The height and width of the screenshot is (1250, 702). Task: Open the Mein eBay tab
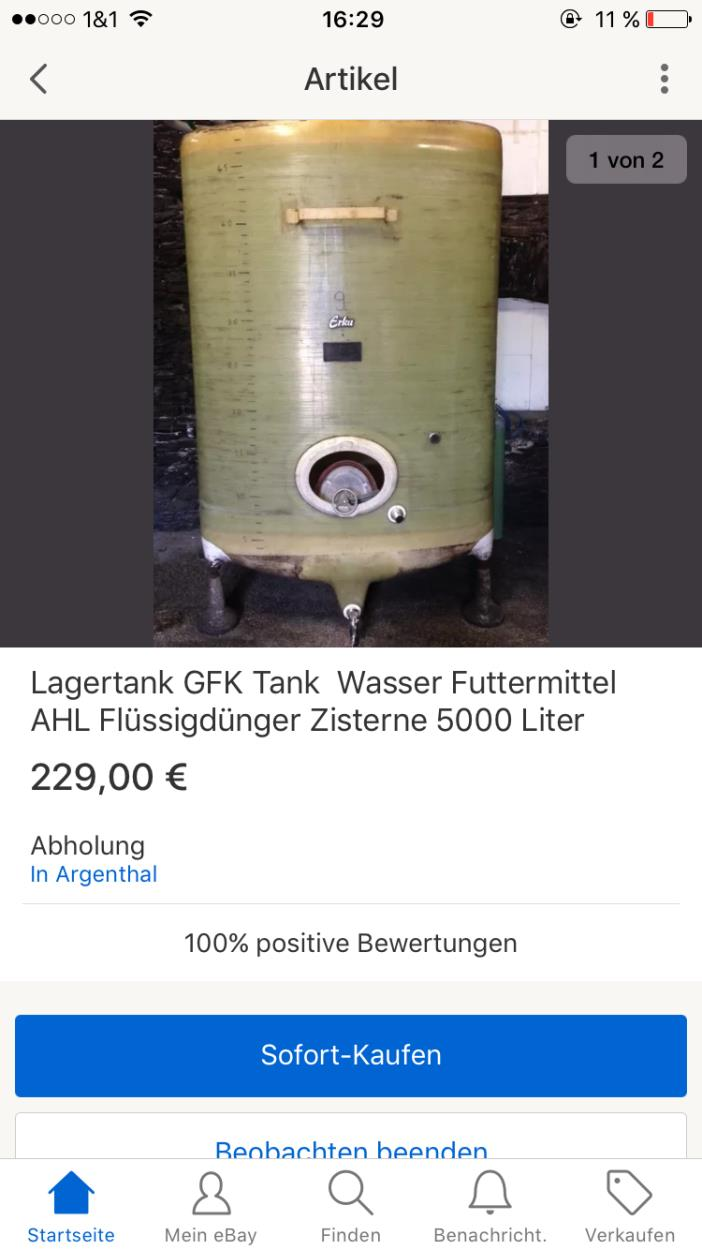click(210, 1208)
